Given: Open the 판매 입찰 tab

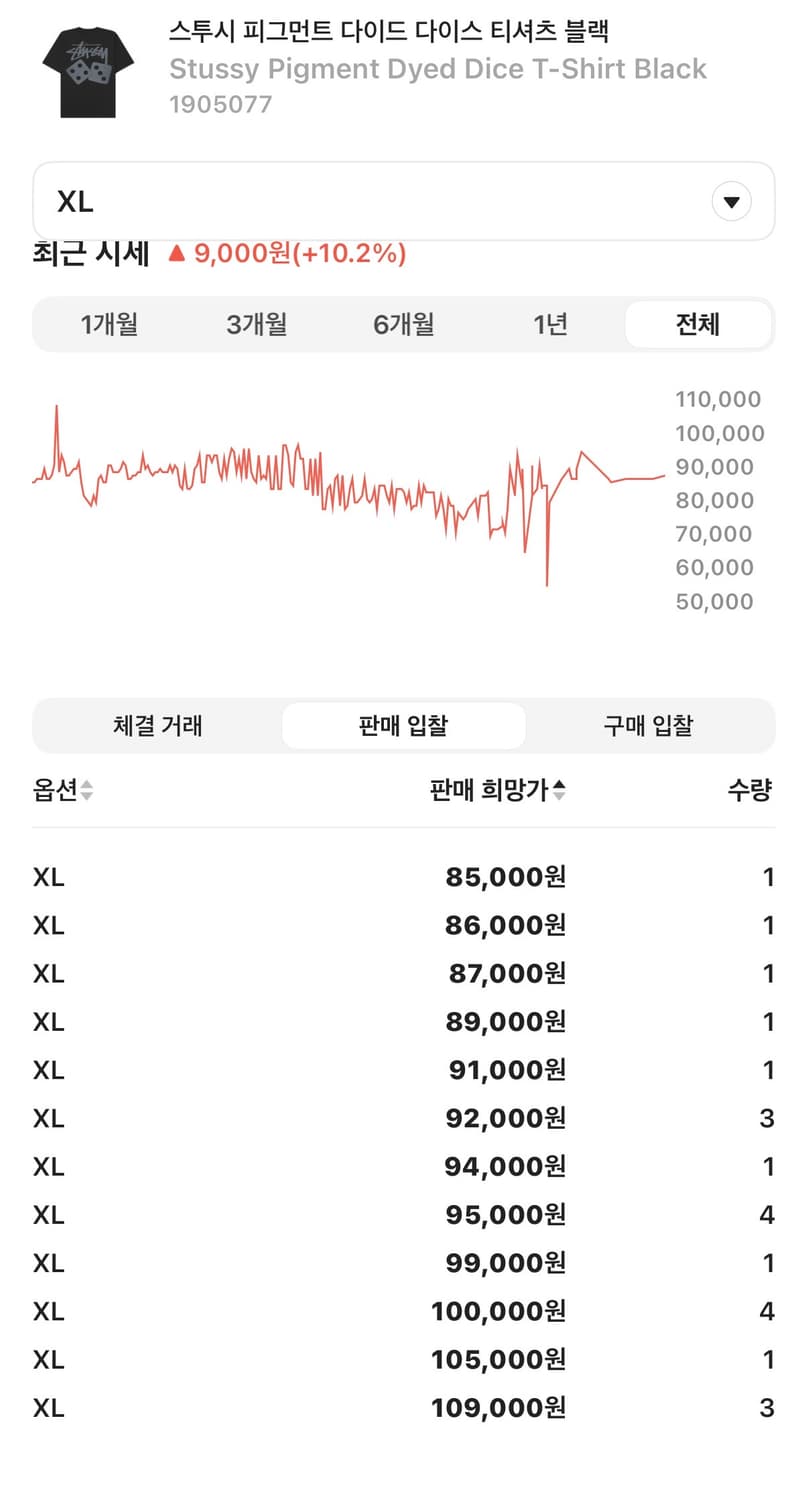Looking at the screenshot, I should click(404, 726).
